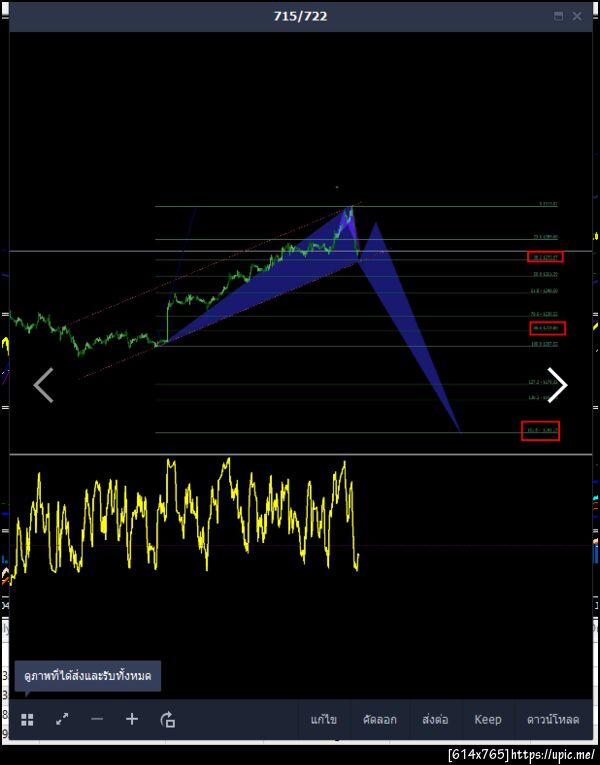This screenshot has width=600, height=765.
Task: Open grid of all sent and received photos
Action: [27, 719]
